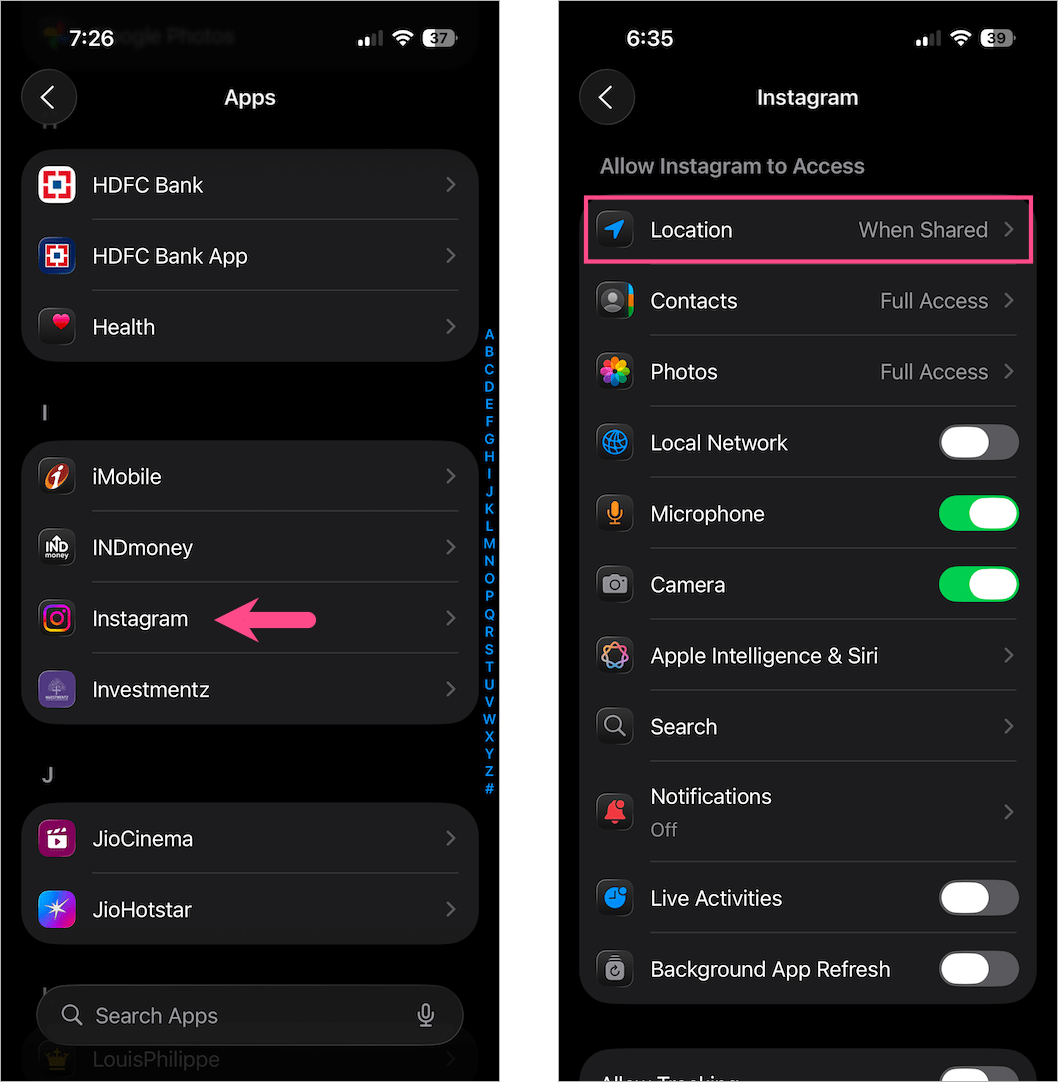The height and width of the screenshot is (1082, 1058).
Task: Go back from Instagram settings page
Action: (606, 97)
